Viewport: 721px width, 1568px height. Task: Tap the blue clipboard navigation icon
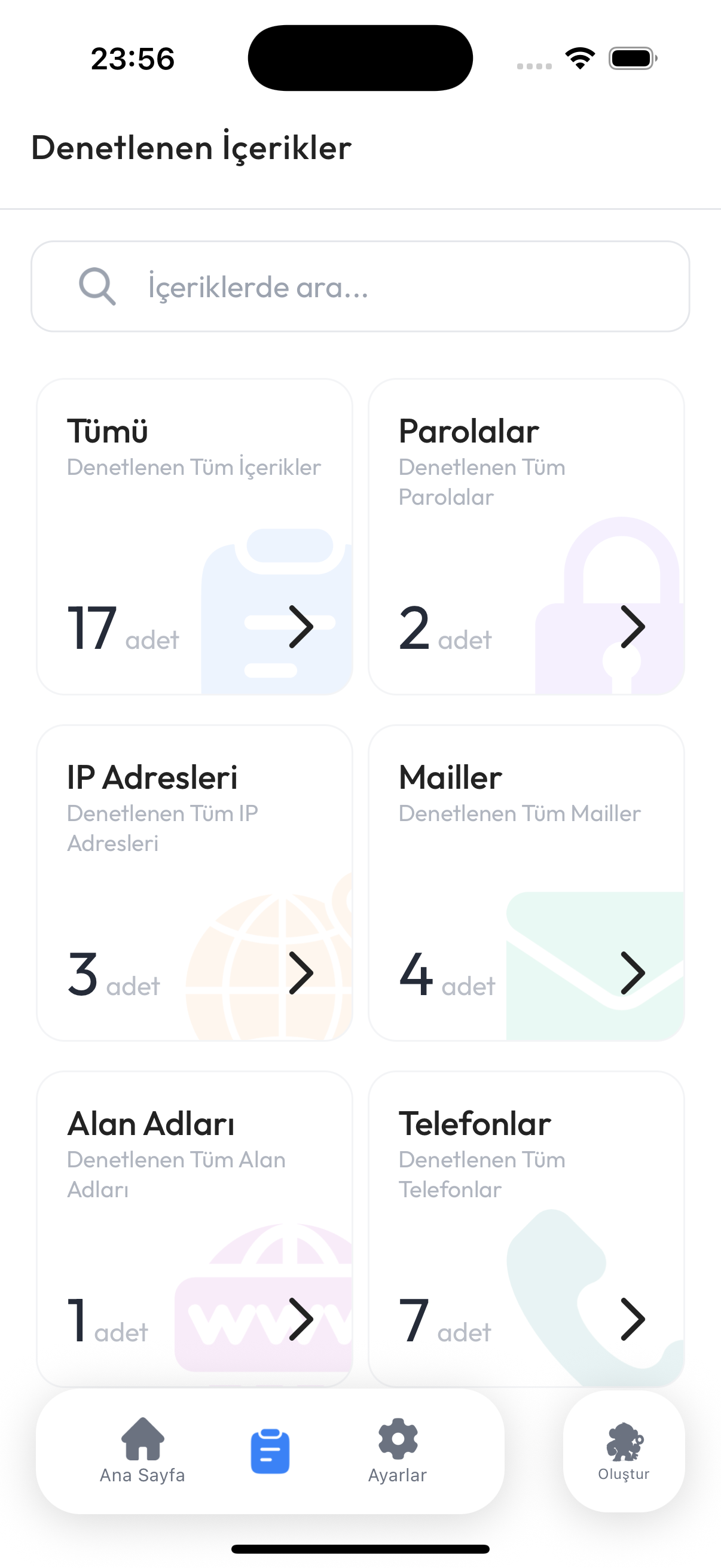(270, 1448)
